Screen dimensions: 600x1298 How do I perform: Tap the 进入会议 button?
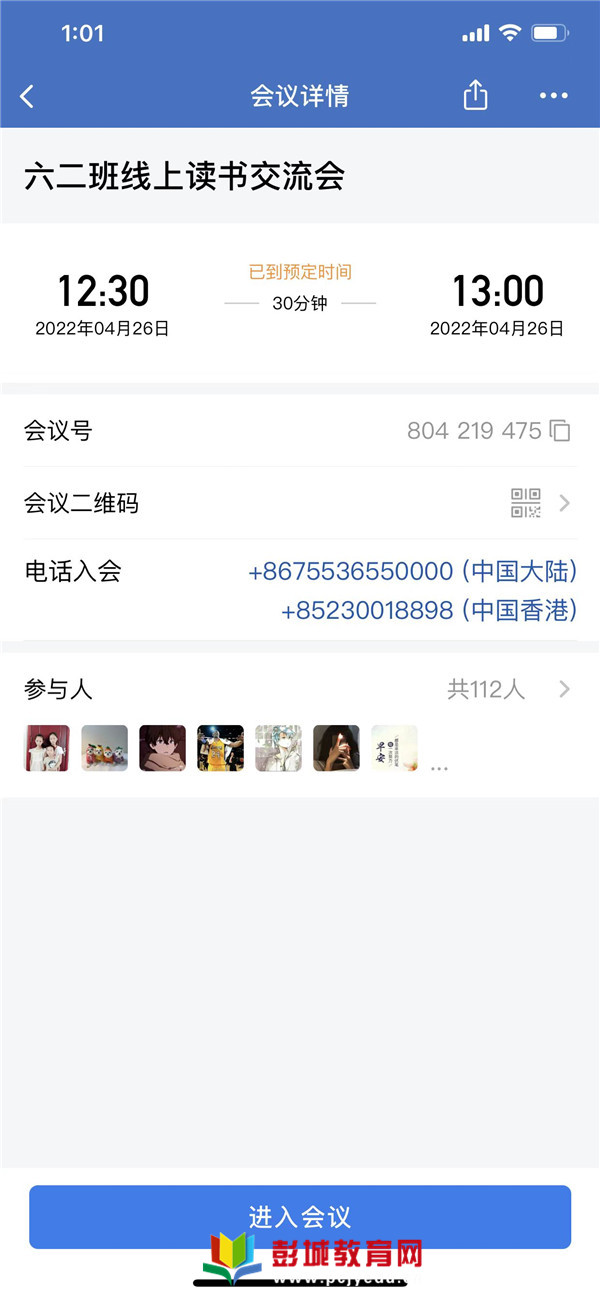(x=300, y=1216)
